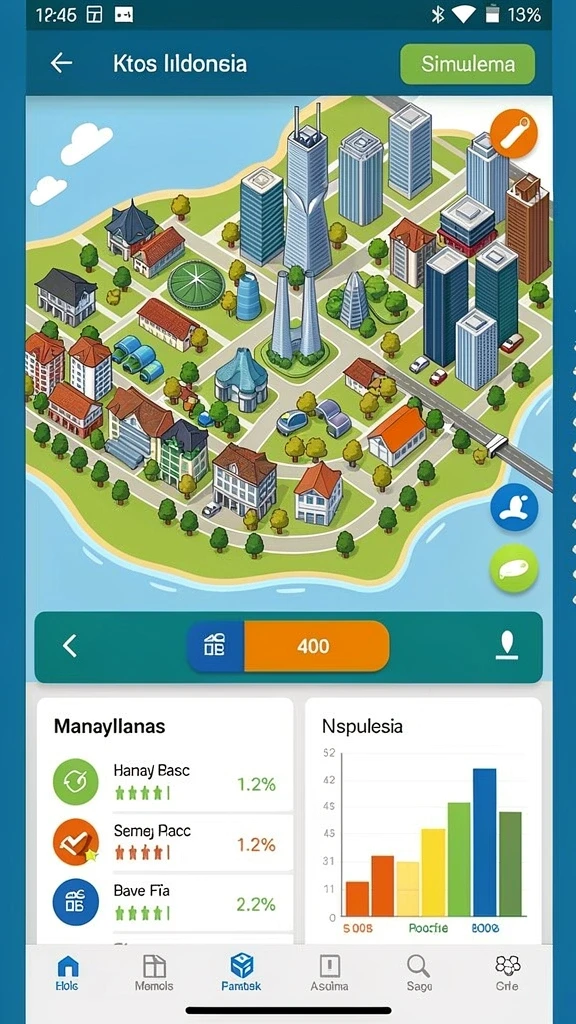Switch to the Hols tab
Screen dimensions: 576x1024
(x=68, y=973)
